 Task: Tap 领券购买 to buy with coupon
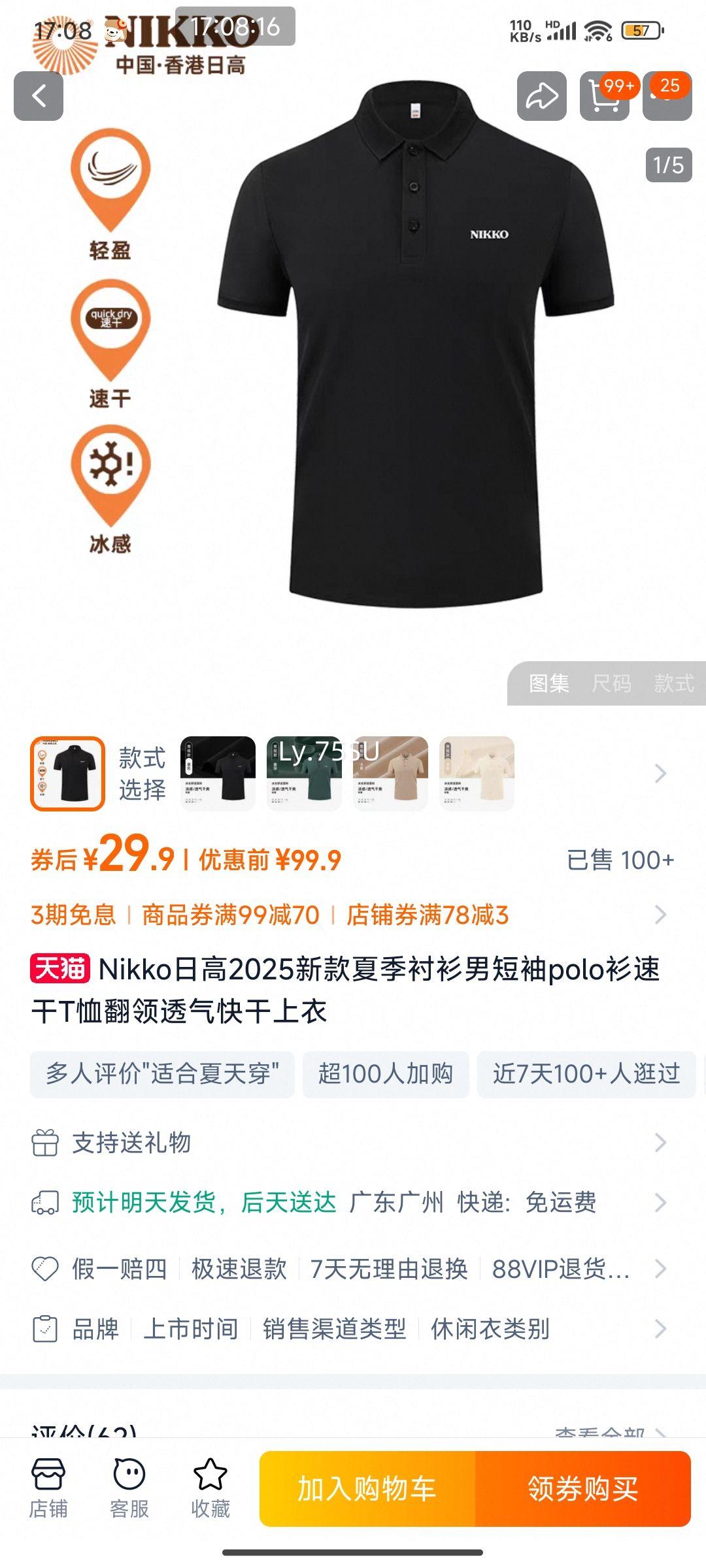(583, 1489)
